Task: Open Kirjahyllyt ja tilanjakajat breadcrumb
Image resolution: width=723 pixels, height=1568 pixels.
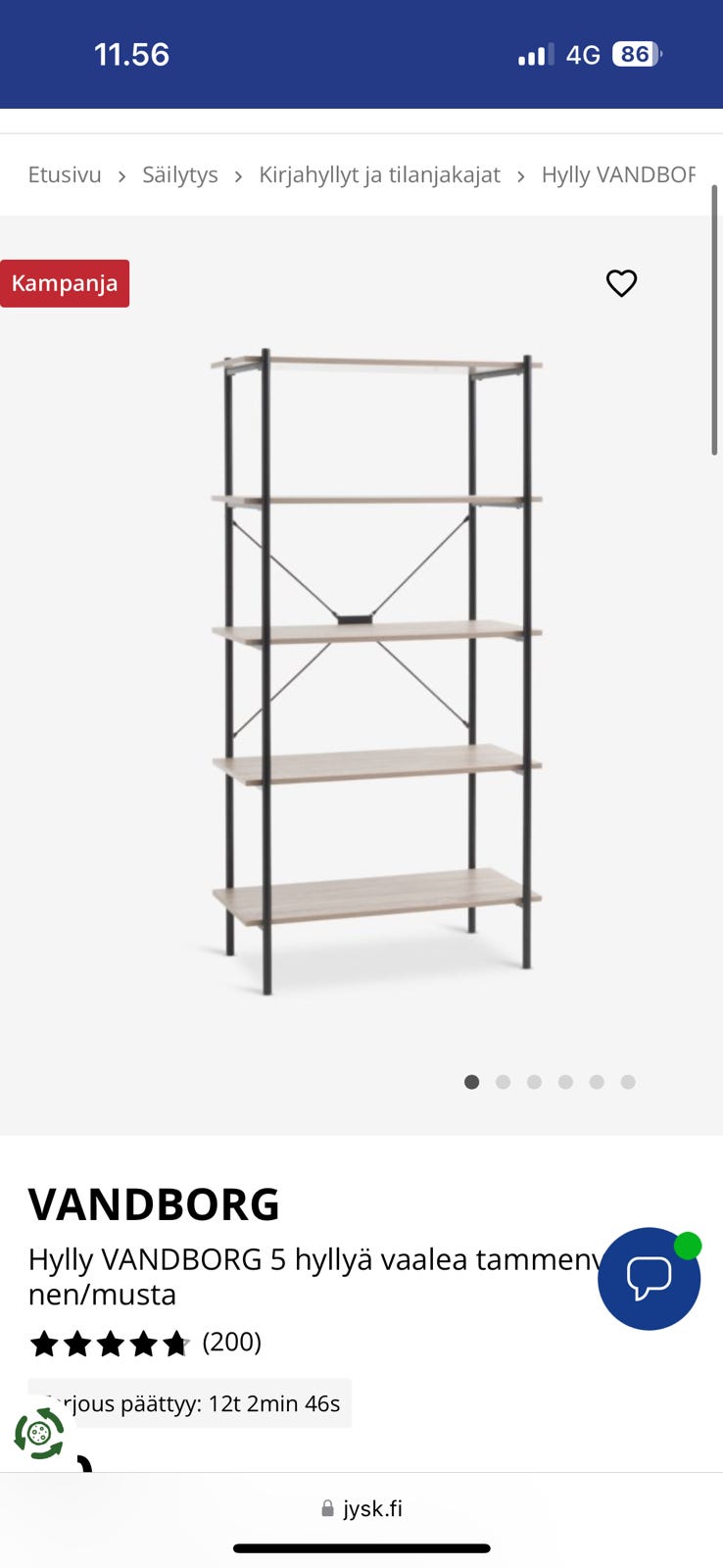Action: coord(379,174)
